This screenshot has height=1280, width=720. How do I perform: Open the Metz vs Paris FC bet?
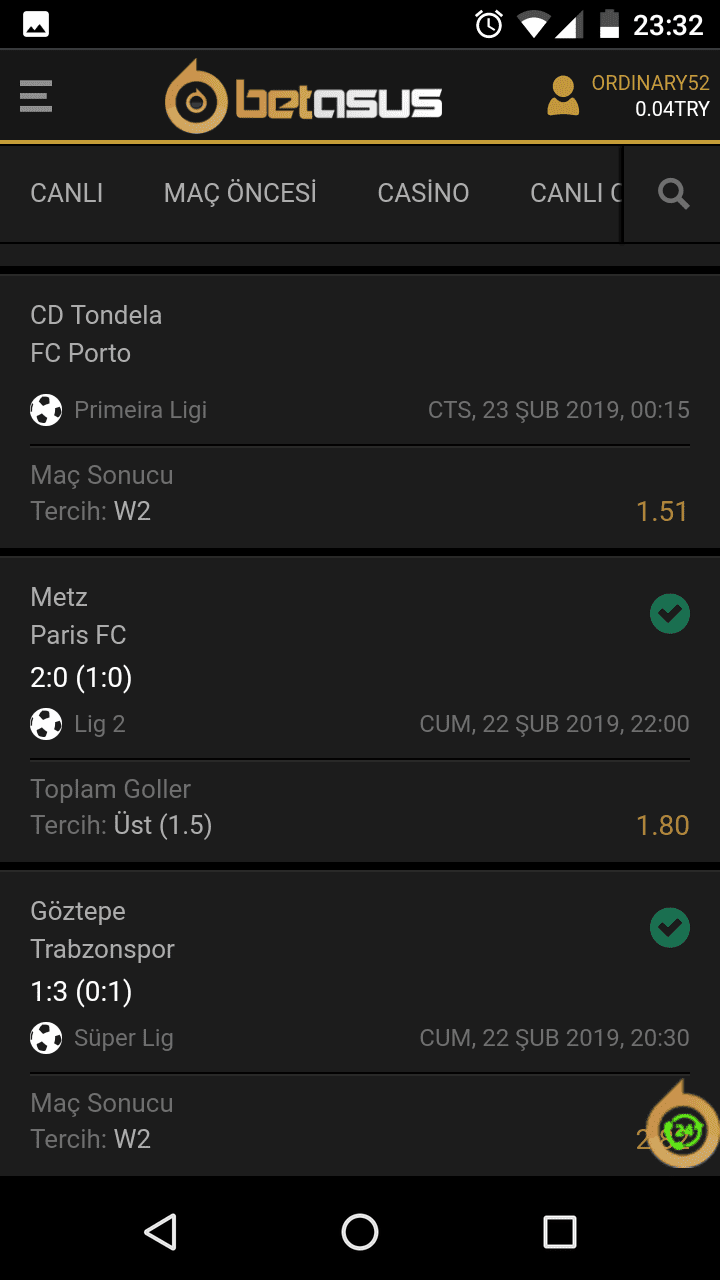click(360, 710)
